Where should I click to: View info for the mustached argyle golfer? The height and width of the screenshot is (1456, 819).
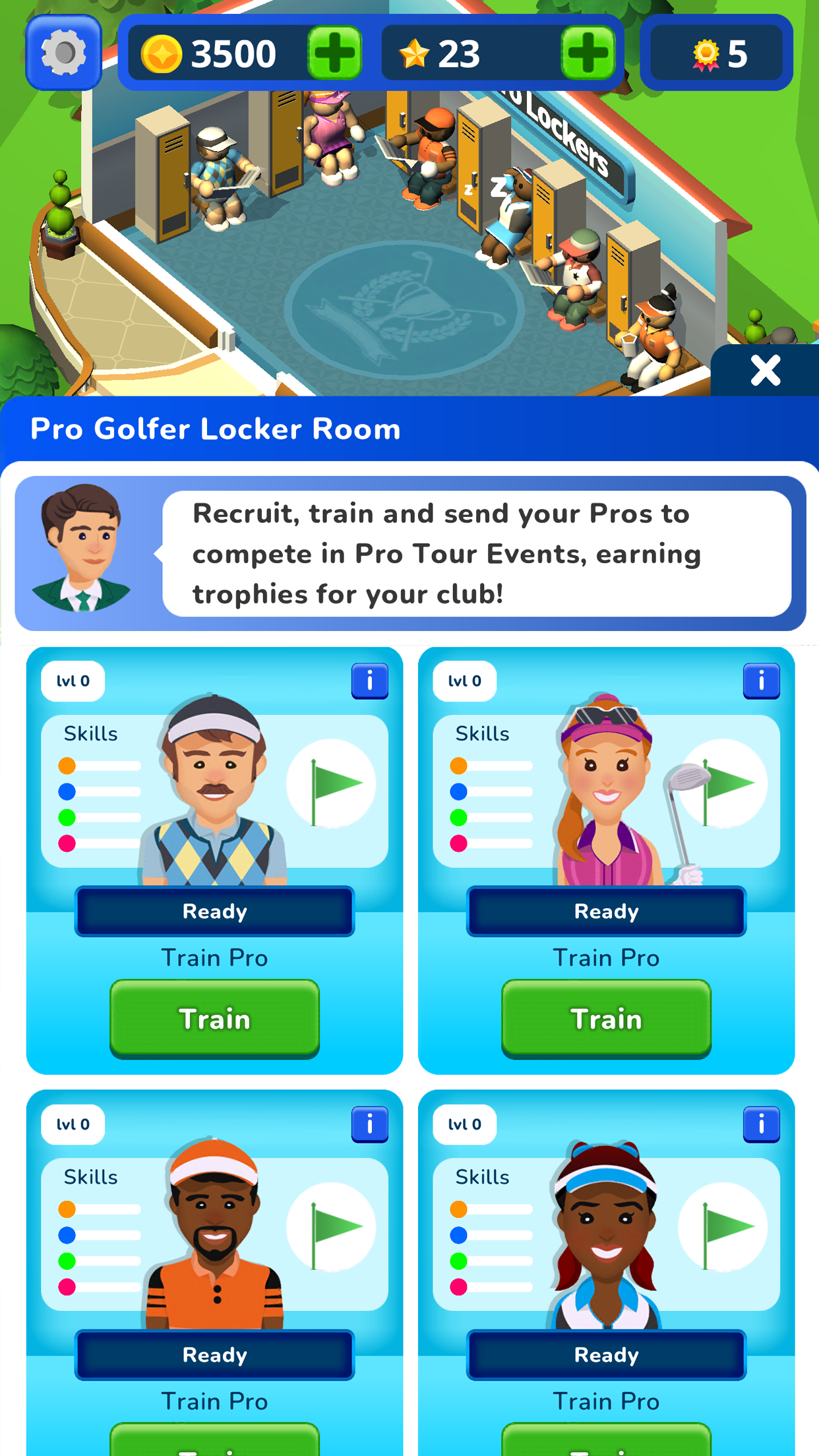click(x=369, y=681)
